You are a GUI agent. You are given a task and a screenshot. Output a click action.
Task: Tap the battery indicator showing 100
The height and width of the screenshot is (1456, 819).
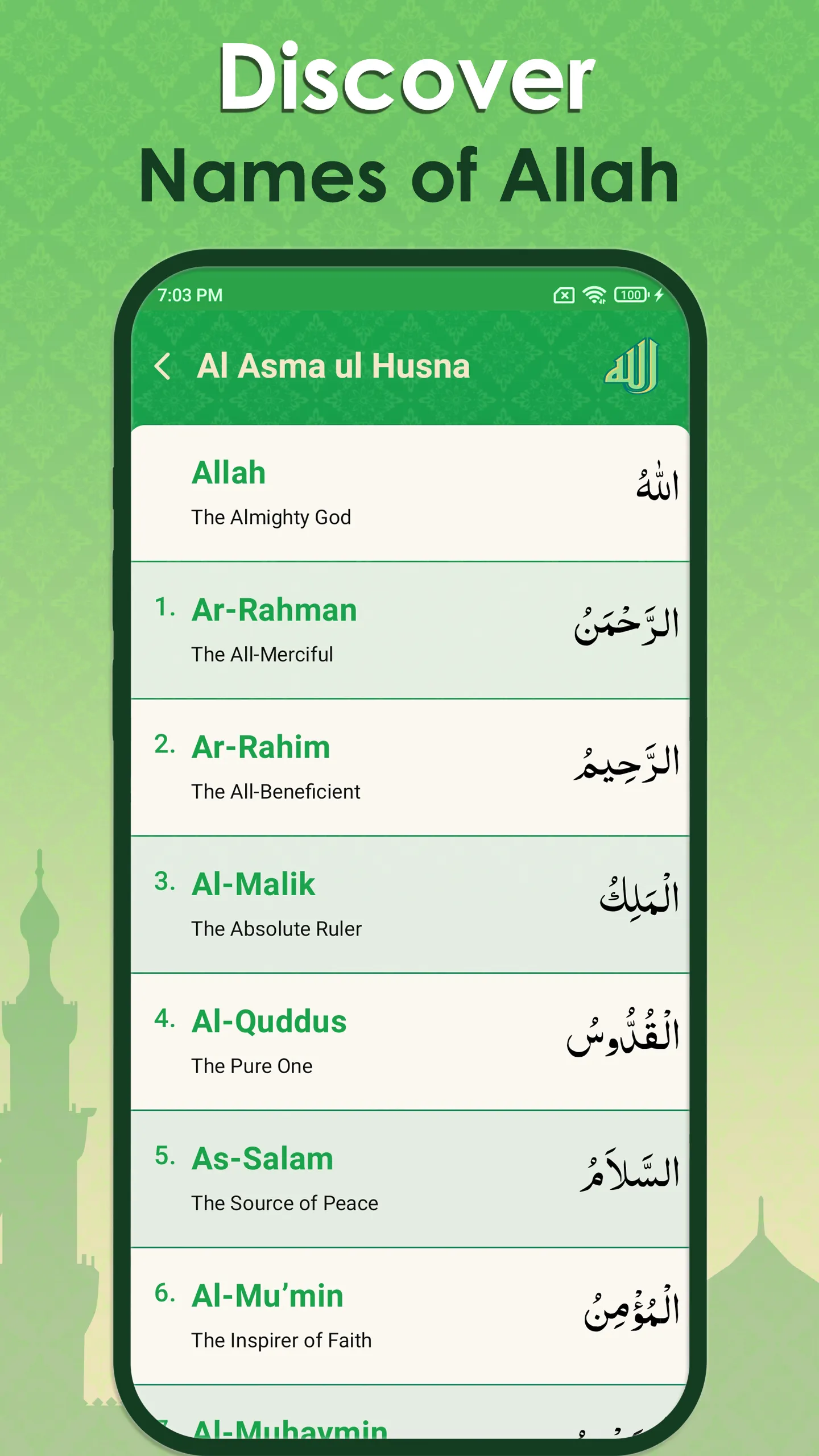pos(631,295)
